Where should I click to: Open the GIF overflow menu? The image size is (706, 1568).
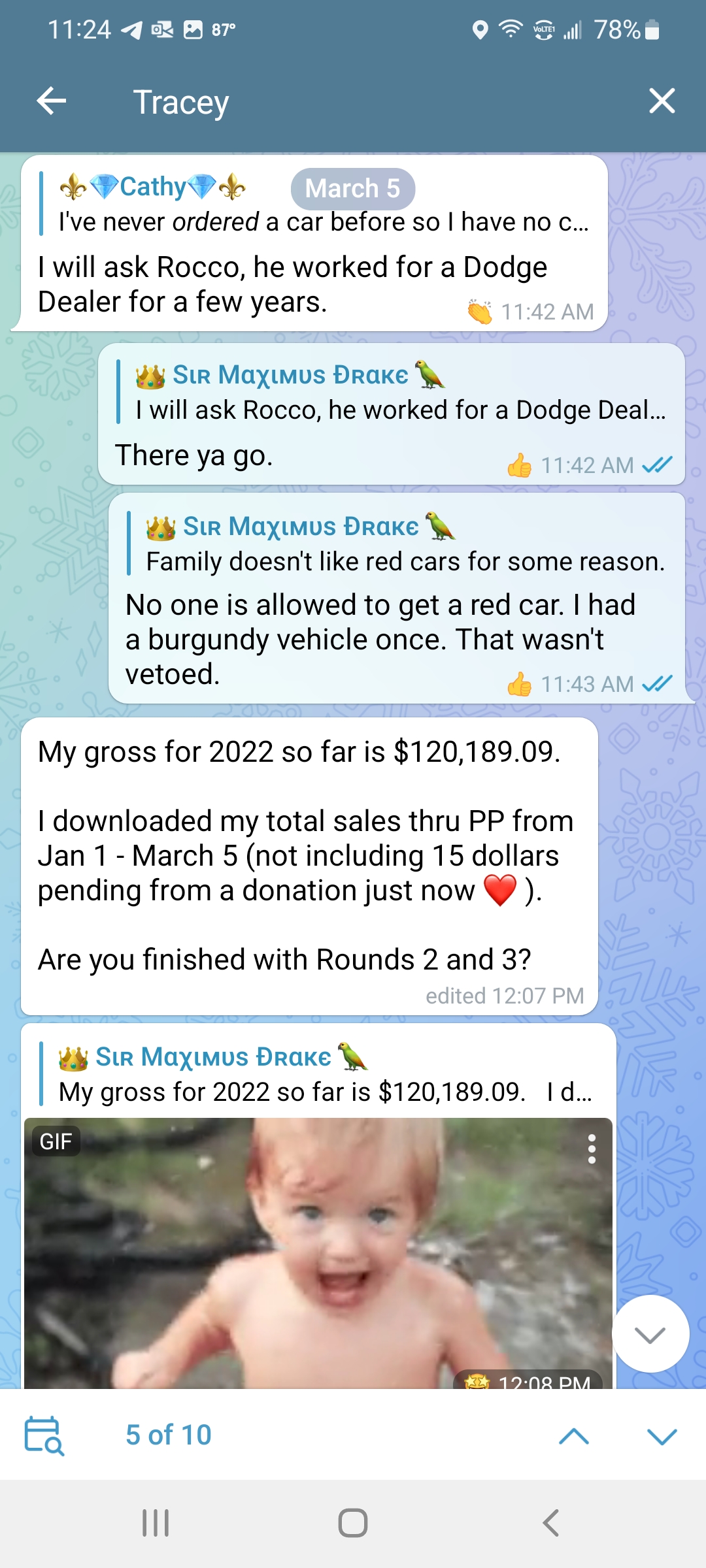pos(592,1149)
